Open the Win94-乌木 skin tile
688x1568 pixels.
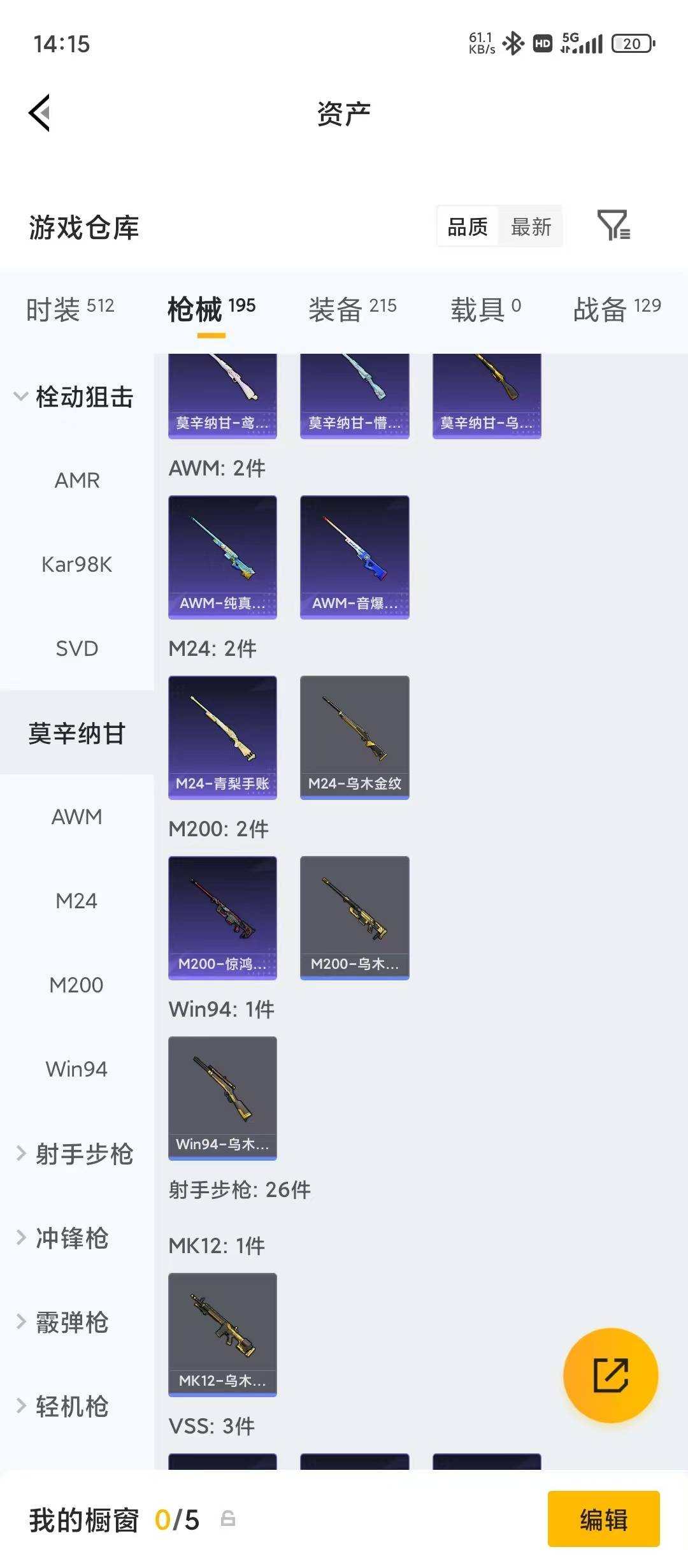point(222,1098)
